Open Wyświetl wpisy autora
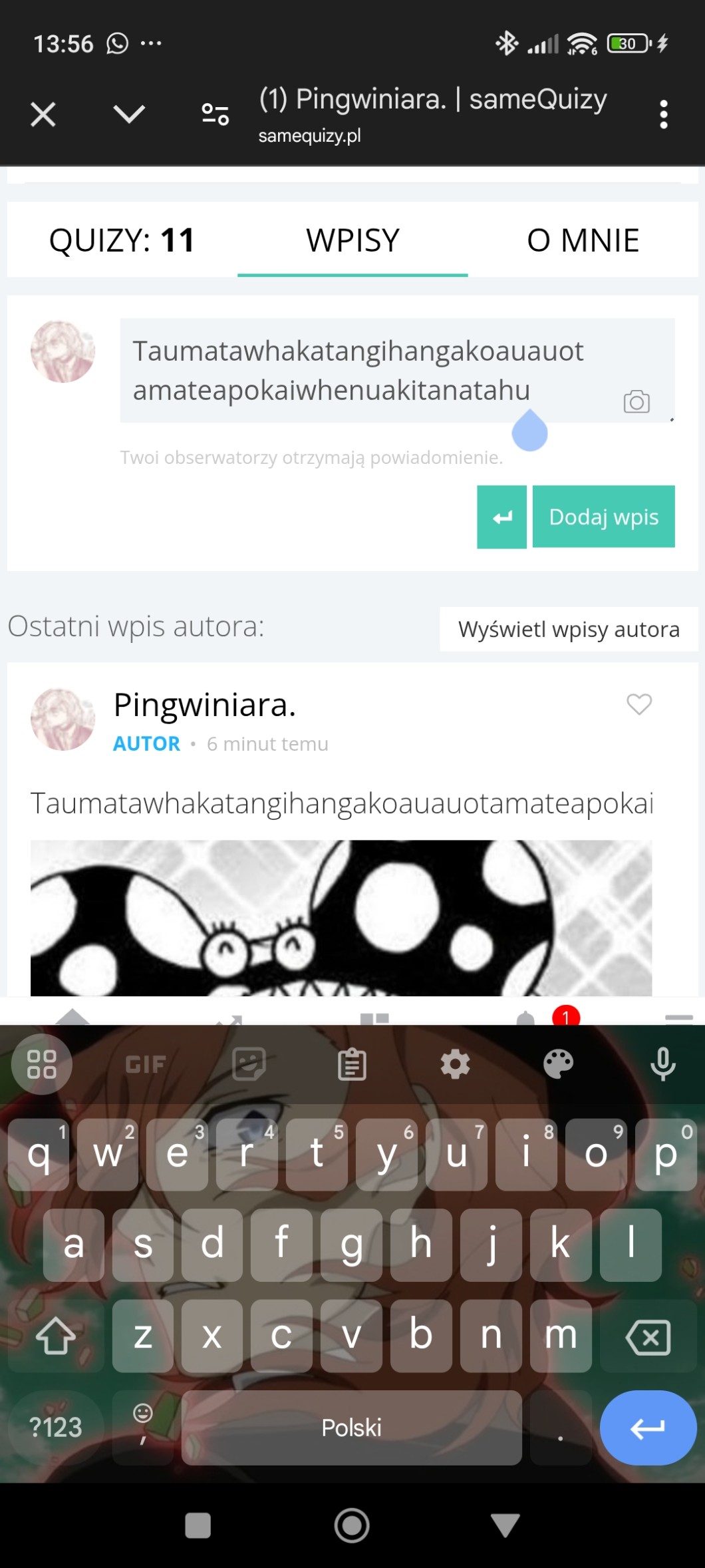 [569, 629]
